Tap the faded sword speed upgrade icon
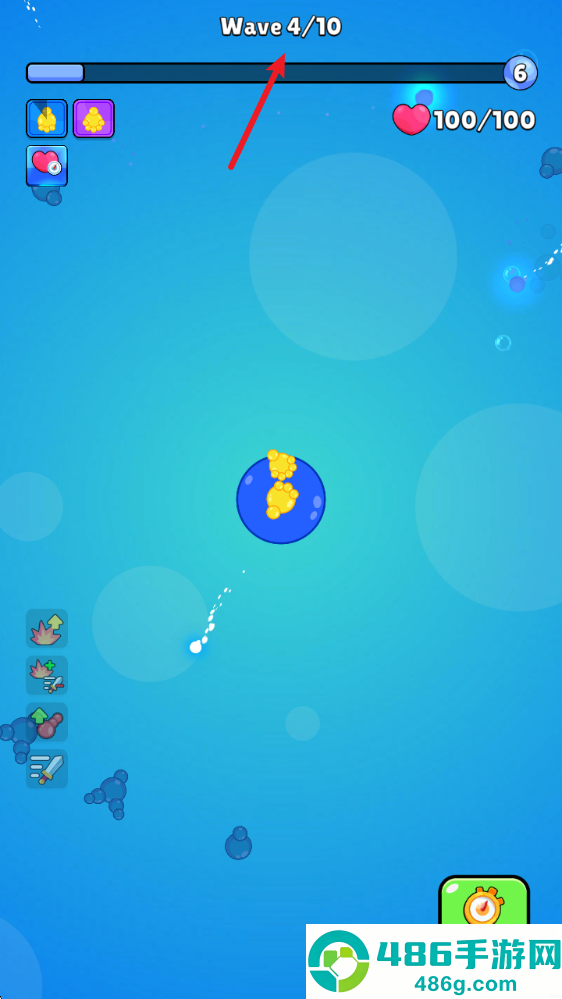The width and height of the screenshot is (562, 999). click(47, 769)
